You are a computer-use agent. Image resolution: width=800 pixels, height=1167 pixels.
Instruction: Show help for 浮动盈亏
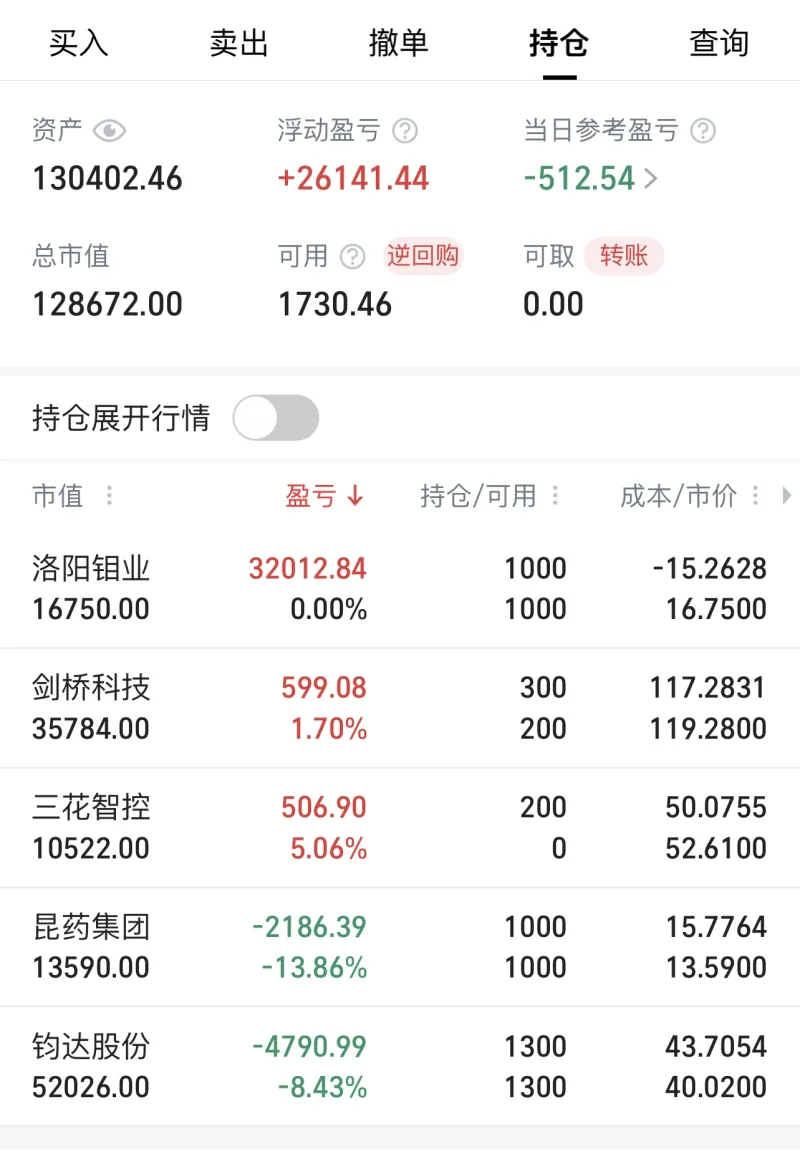tap(404, 131)
